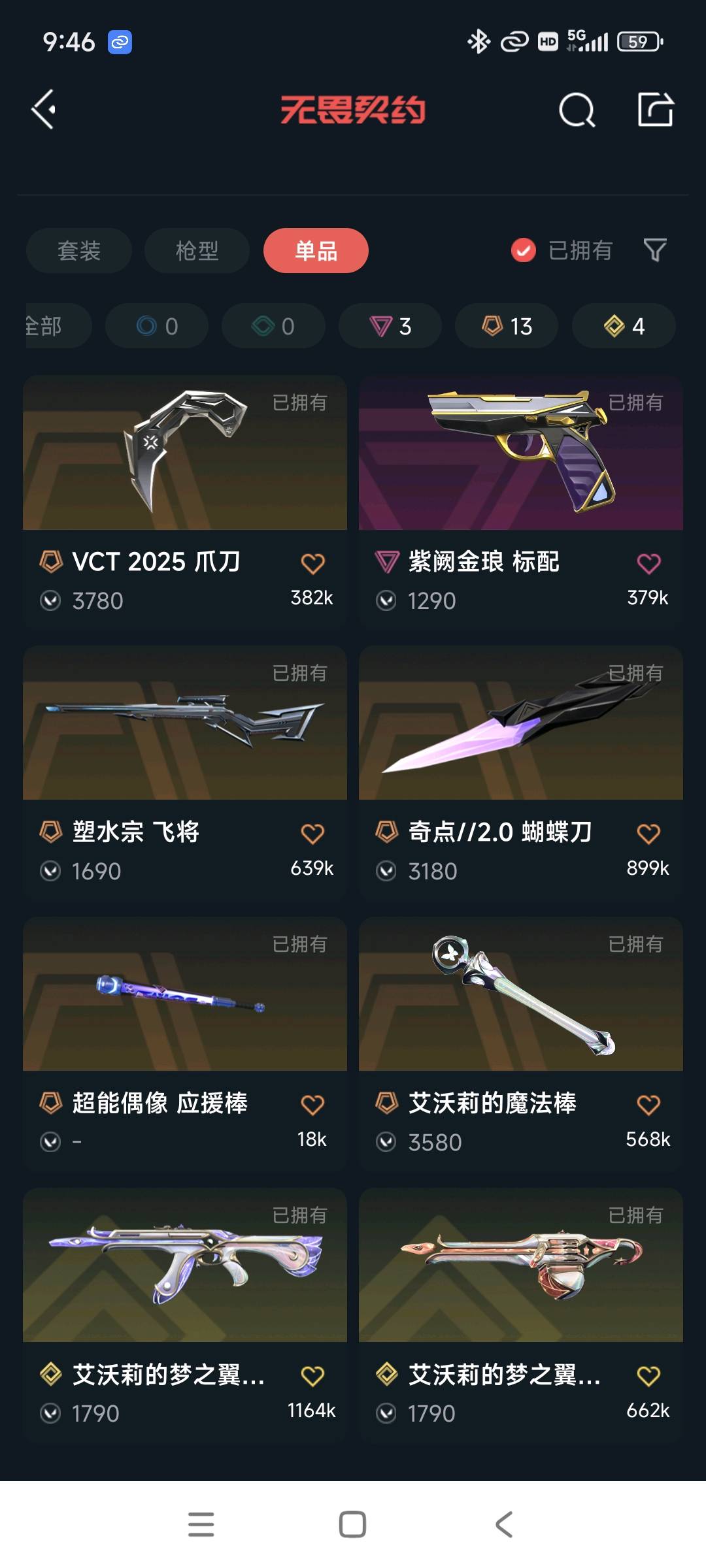The height and width of the screenshot is (1568, 706).
Task: Filter by the orange tier chip showing 13
Action: tap(507, 326)
